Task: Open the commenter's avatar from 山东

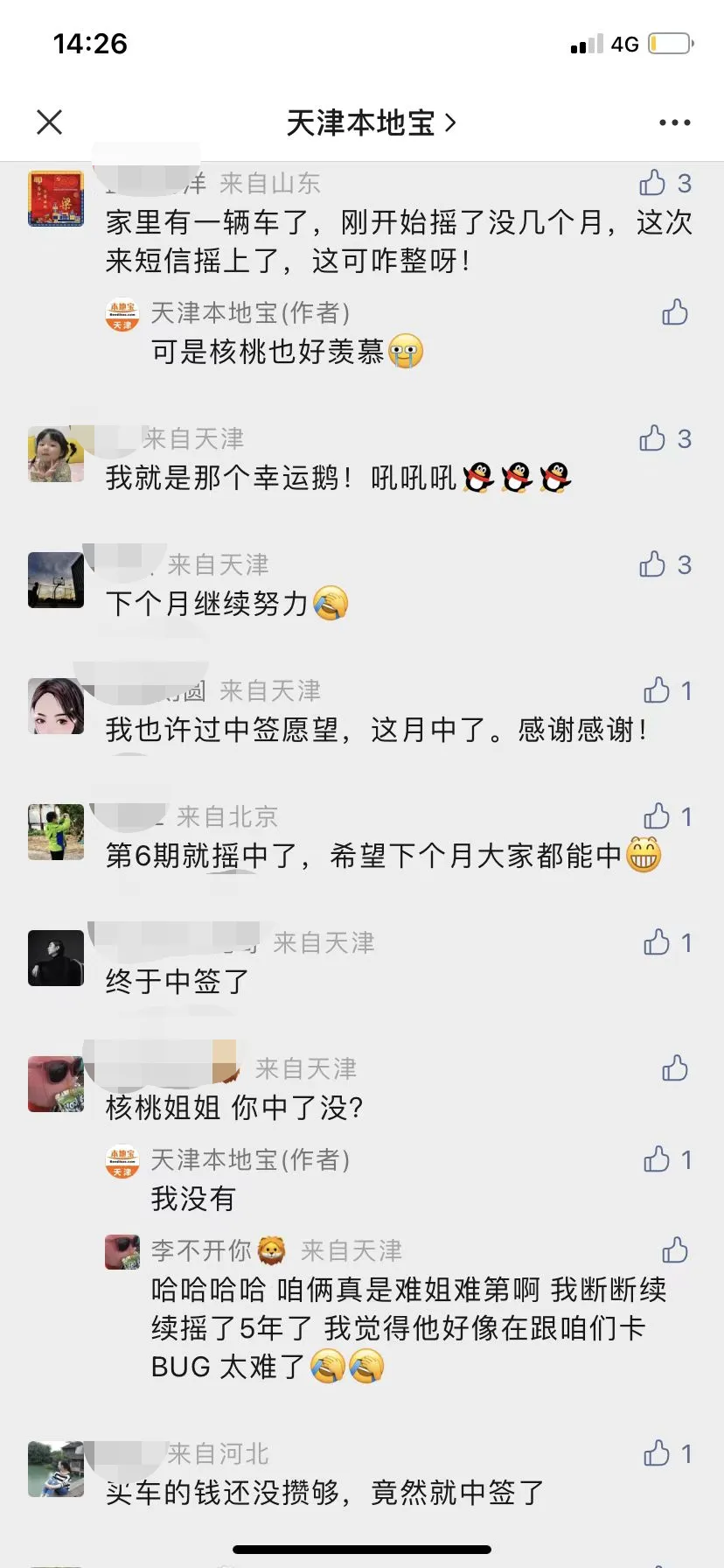Action: pyautogui.click(x=56, y=199)
